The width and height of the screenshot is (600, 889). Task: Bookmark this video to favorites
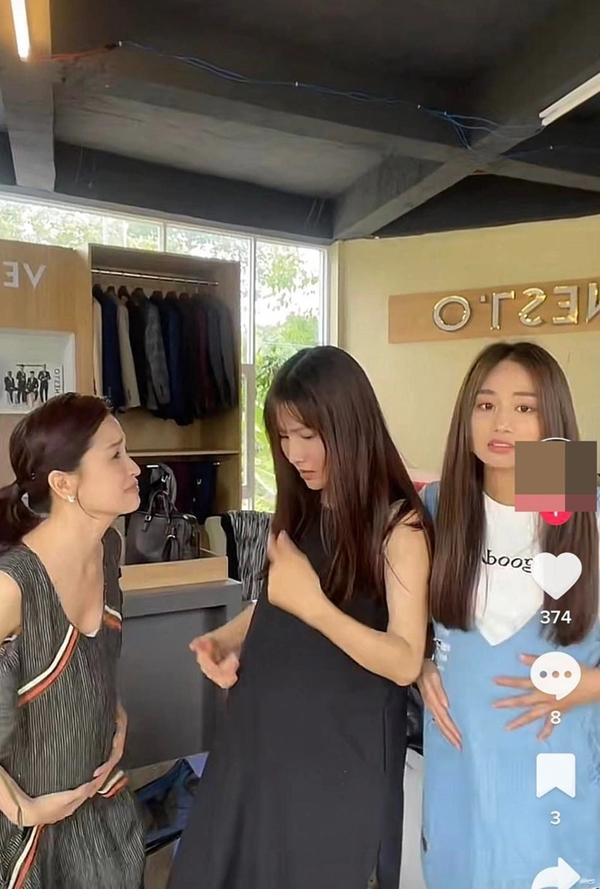click(555, 774)
